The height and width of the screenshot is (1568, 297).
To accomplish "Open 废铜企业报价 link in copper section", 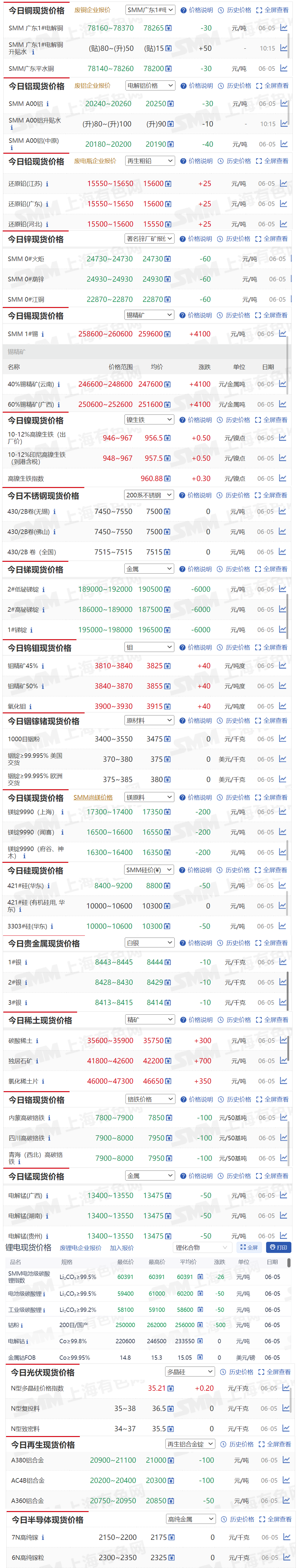I will (x=93, y=10).
